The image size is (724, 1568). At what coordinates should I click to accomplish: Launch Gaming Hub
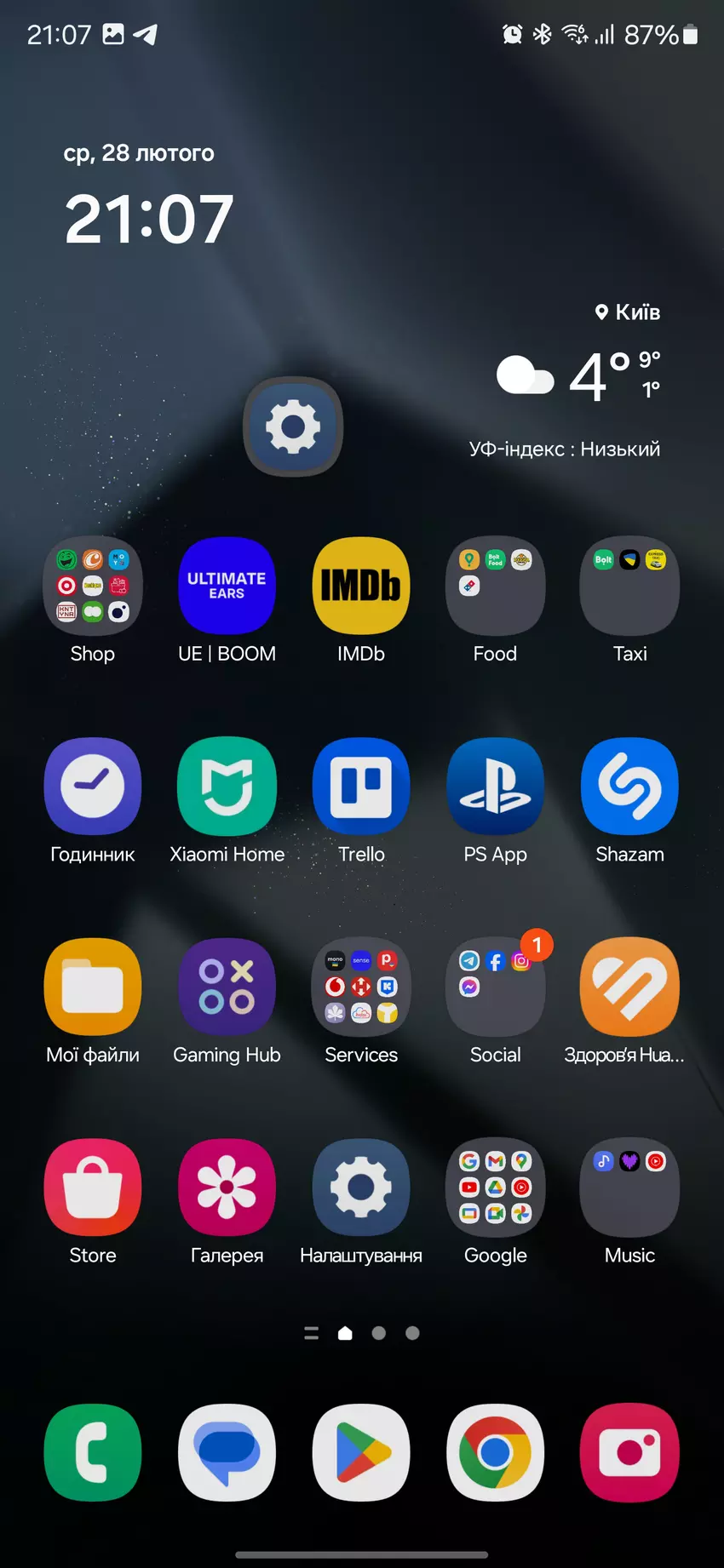(227, 987)
